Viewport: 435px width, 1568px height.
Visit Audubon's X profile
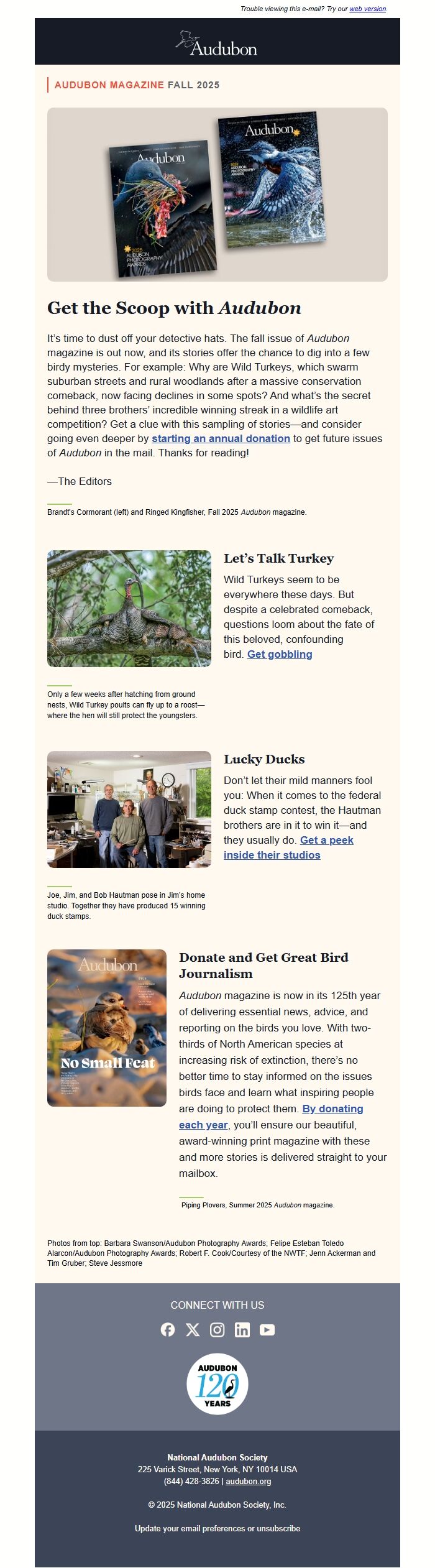193,1329
